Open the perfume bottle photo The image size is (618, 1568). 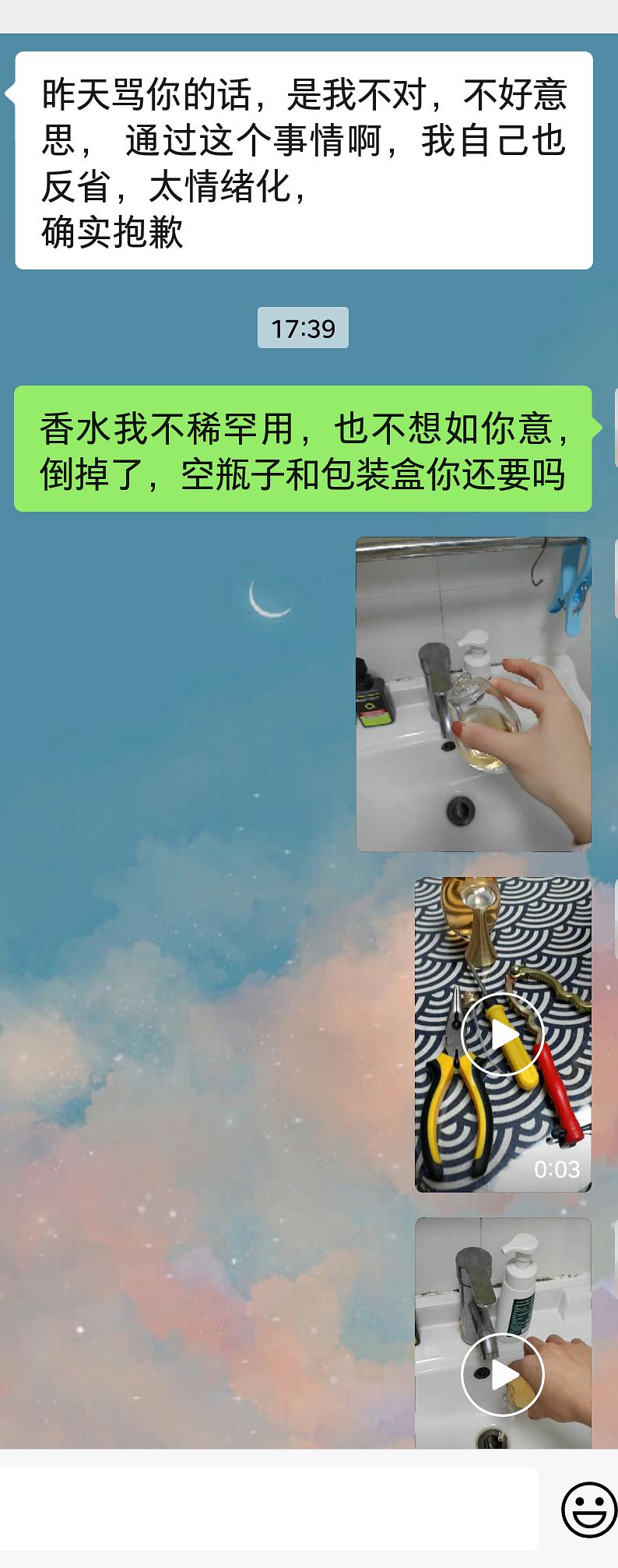(x=473, y=694)
